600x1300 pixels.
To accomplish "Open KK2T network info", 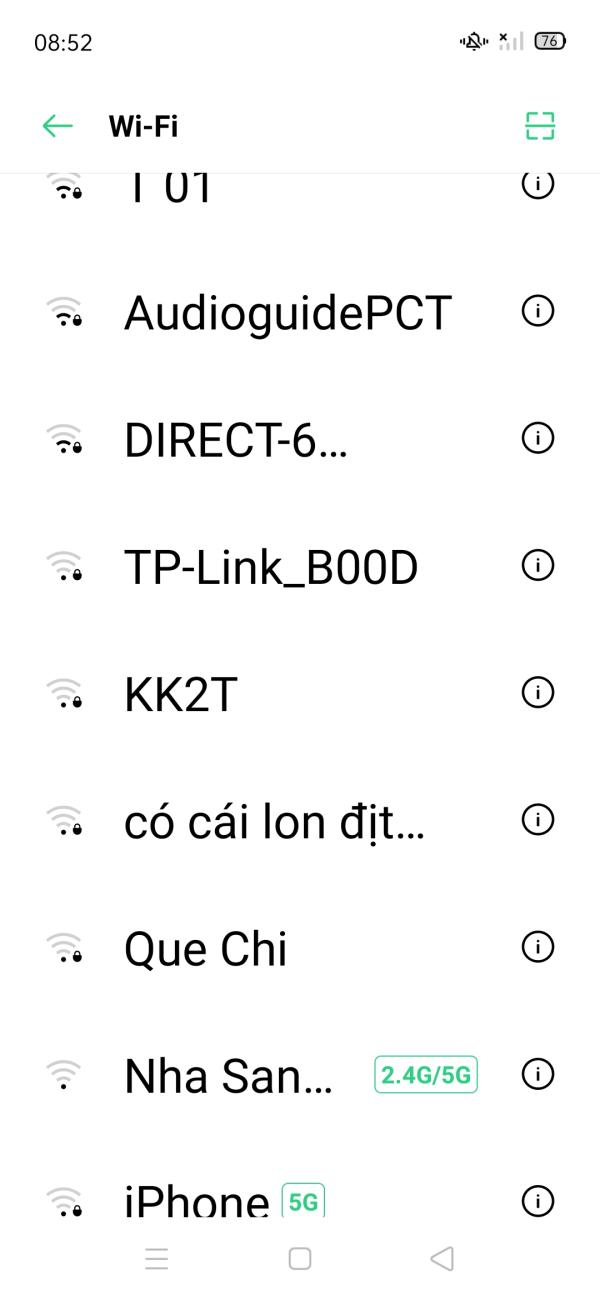I will 538,692.
